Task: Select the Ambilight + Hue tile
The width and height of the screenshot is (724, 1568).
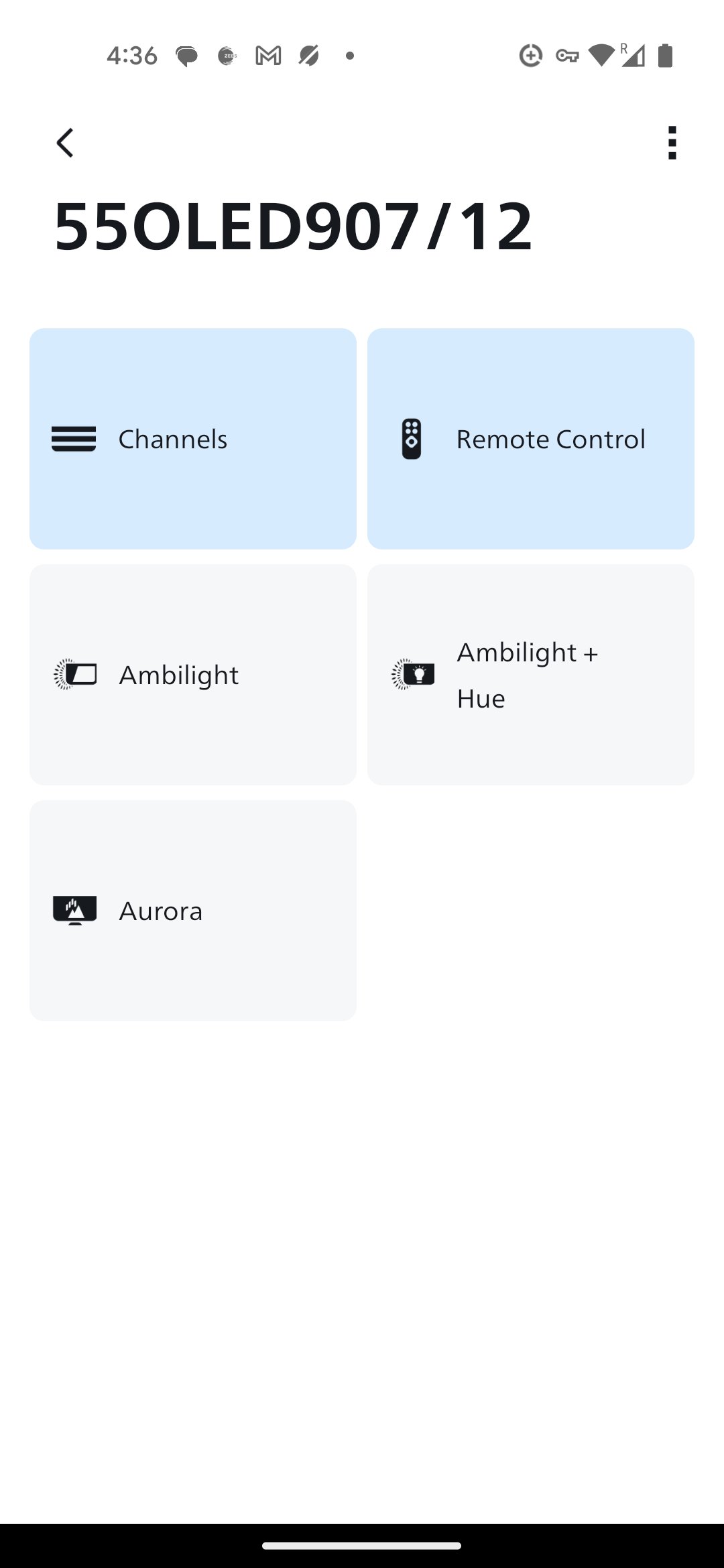Action: coord(531,675)
